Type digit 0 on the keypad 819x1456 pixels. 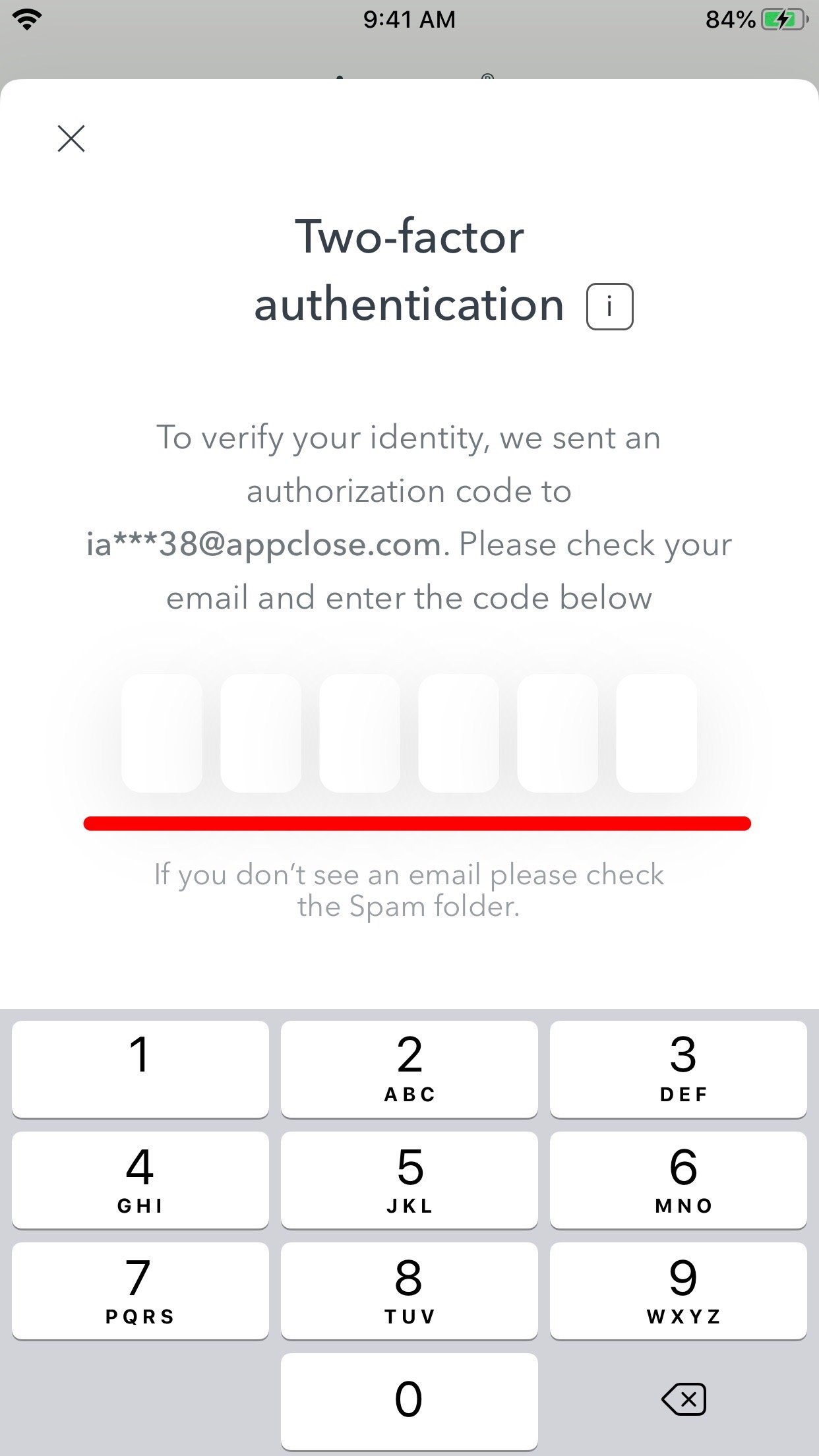coord(409,1401)
